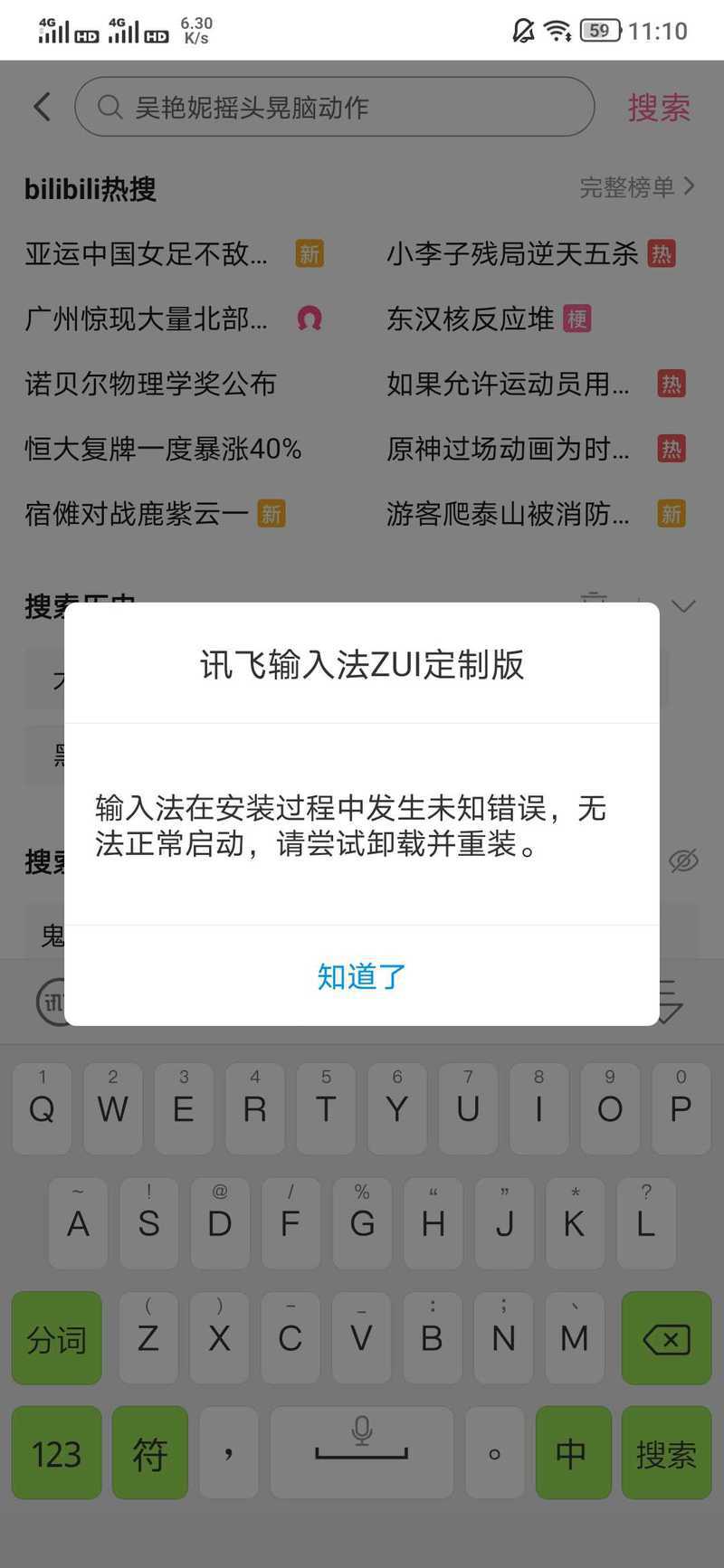Tap the pink 搜索 button at top
This screenshot has width=724, height=1568.
[659, 108]
